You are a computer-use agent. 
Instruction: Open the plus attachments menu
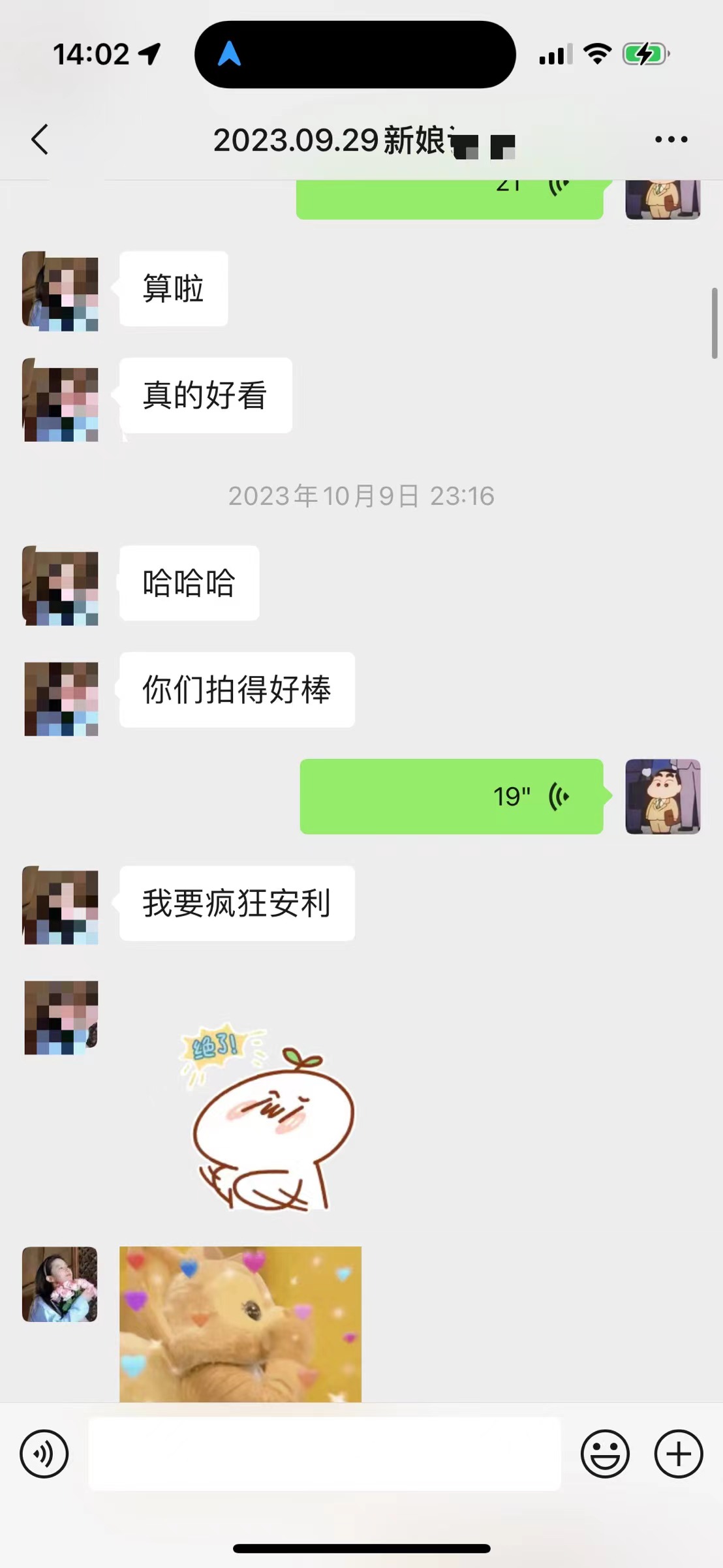pos(679,1454)
